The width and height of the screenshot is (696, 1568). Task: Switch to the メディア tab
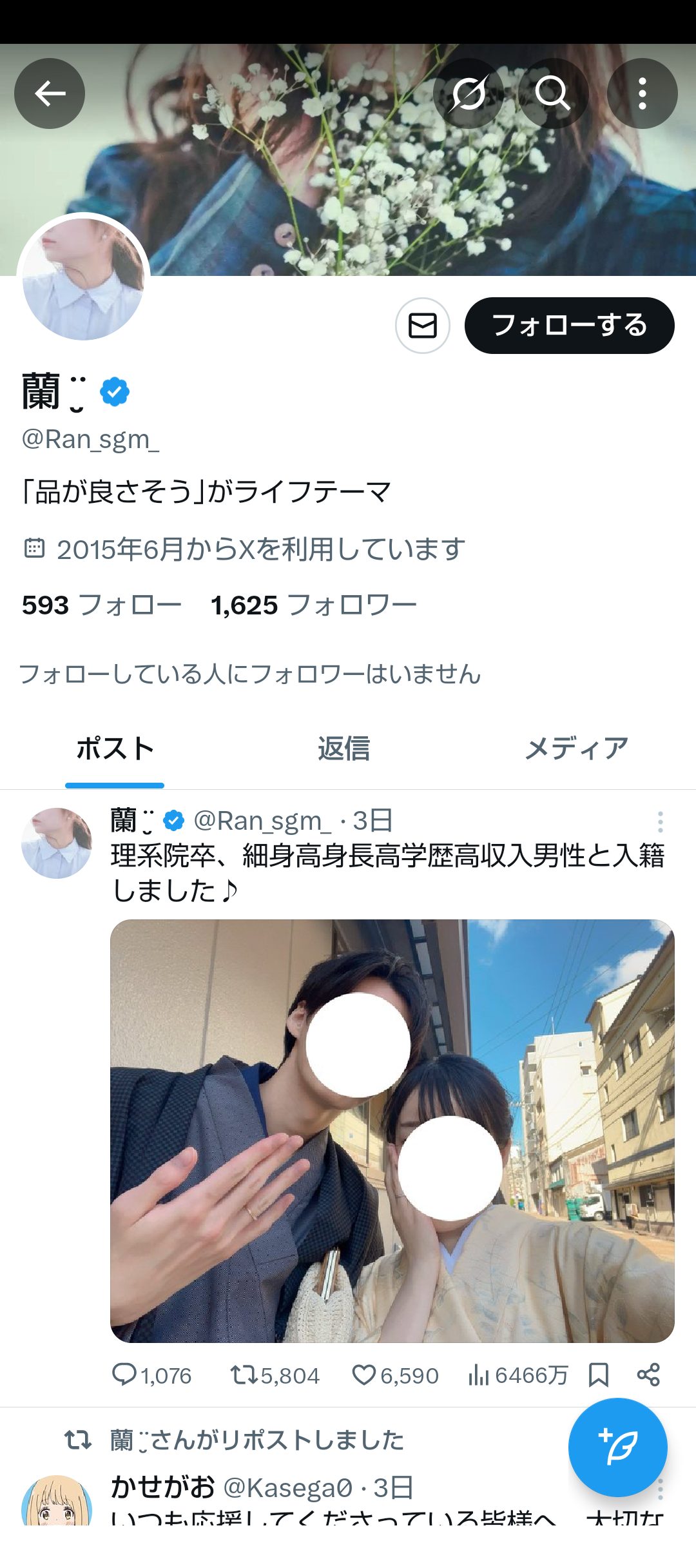point(576,749)
